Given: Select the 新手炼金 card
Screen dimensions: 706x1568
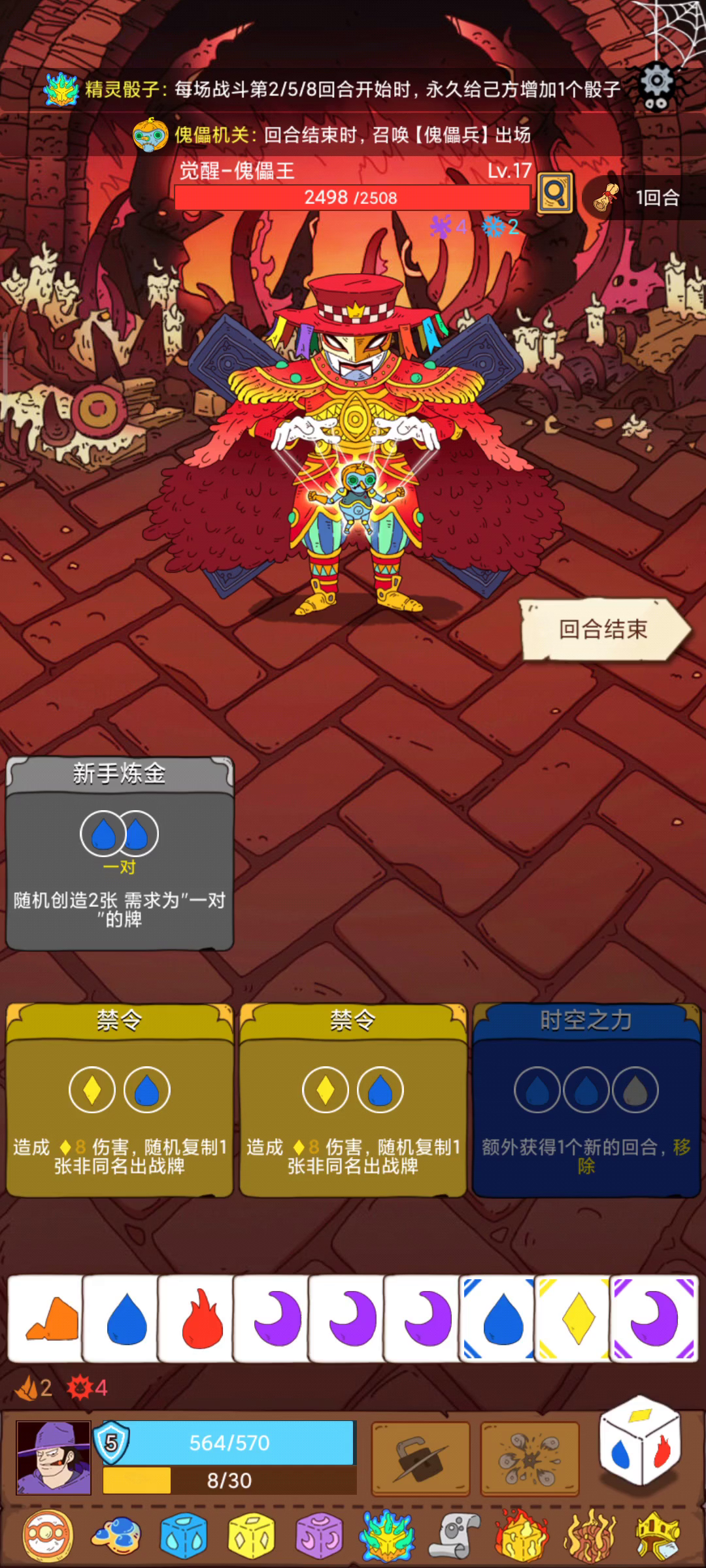Looking at the screenshot, I should [120, 853].
